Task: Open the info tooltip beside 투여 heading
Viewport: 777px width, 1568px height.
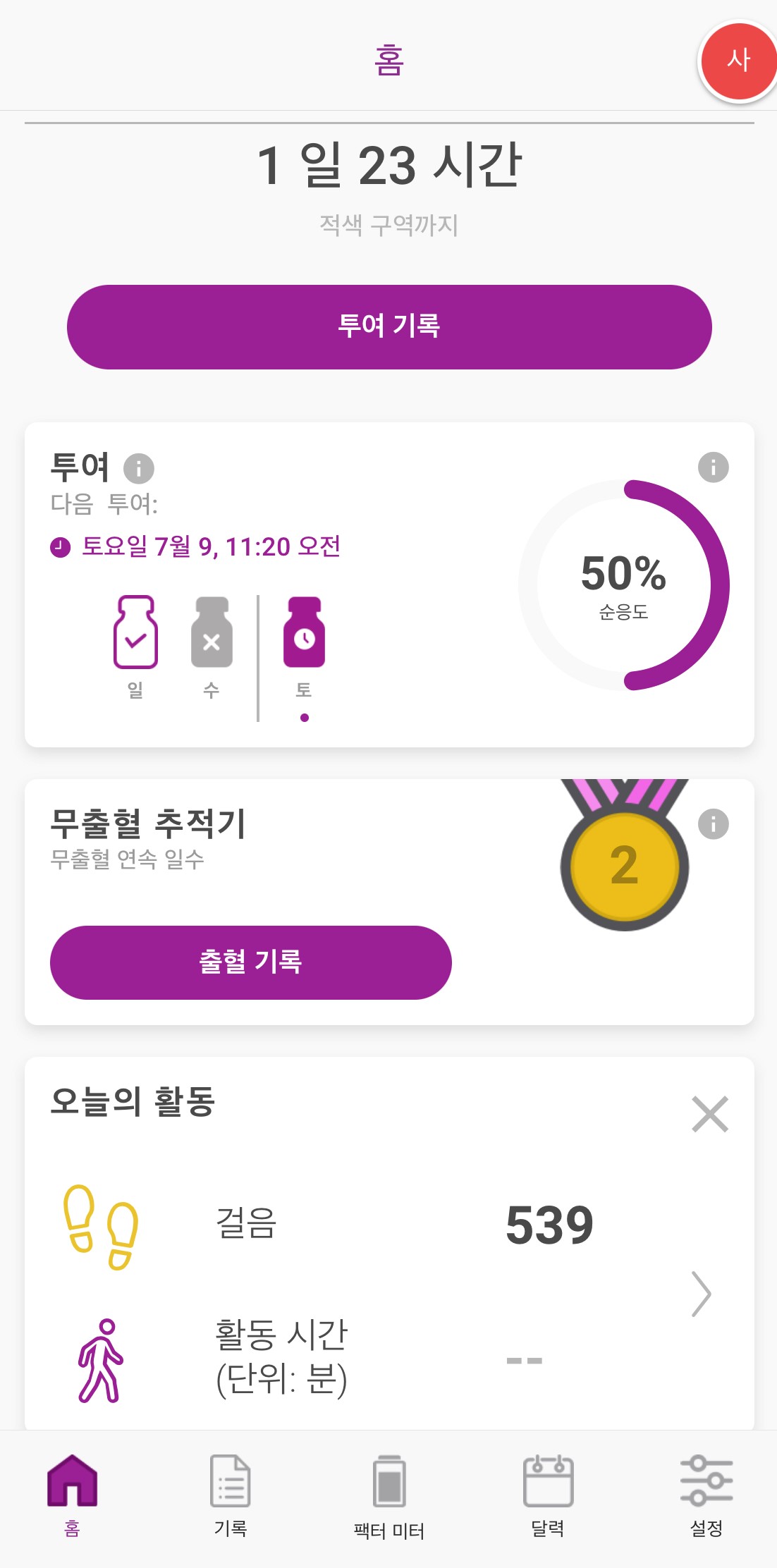Action: coord(139,467)
